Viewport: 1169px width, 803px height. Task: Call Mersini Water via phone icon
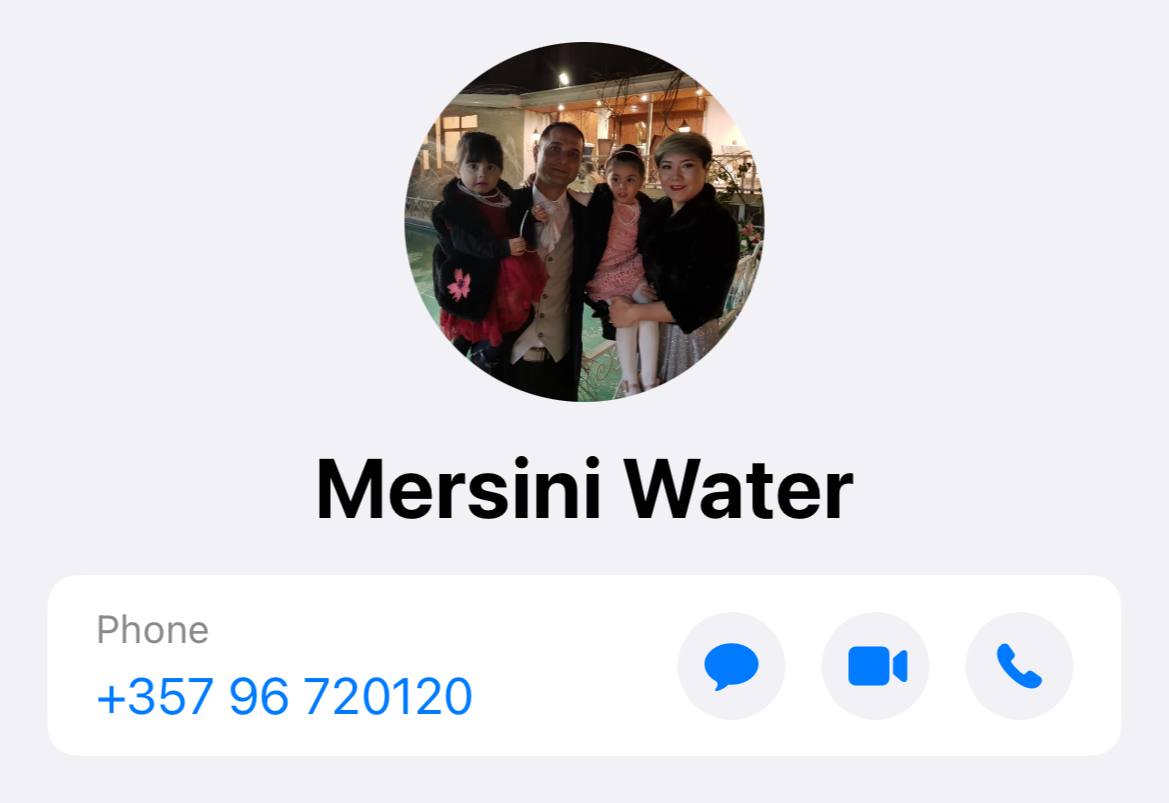[1019, 666]
